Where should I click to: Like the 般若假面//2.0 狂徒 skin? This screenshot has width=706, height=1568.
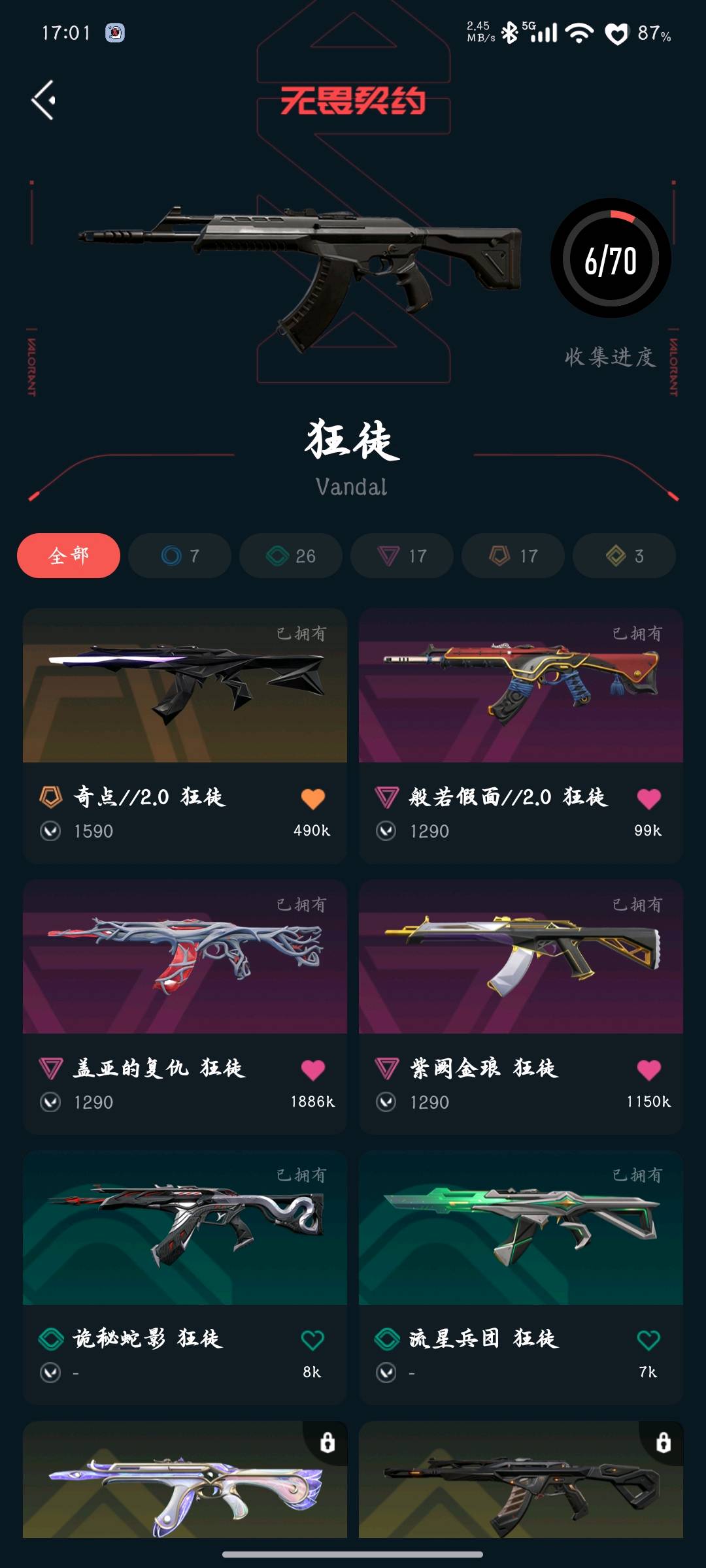(x=648, y=798)
